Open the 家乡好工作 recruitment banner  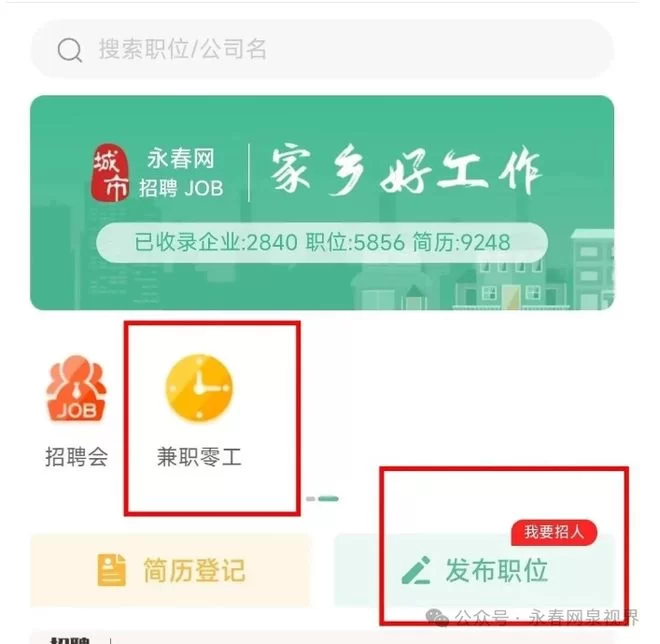[x=321, y=202]
